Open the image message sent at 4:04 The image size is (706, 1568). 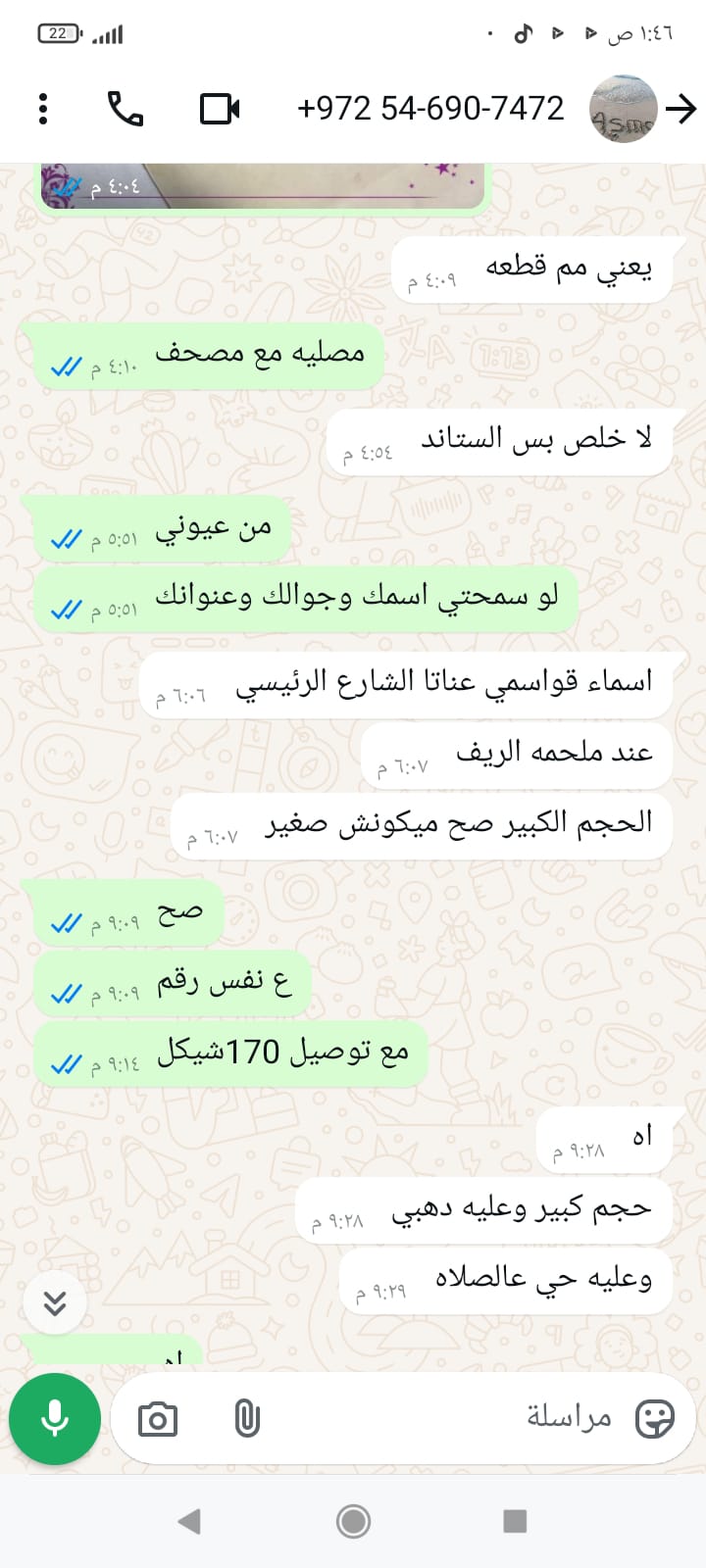click(263, 186)
